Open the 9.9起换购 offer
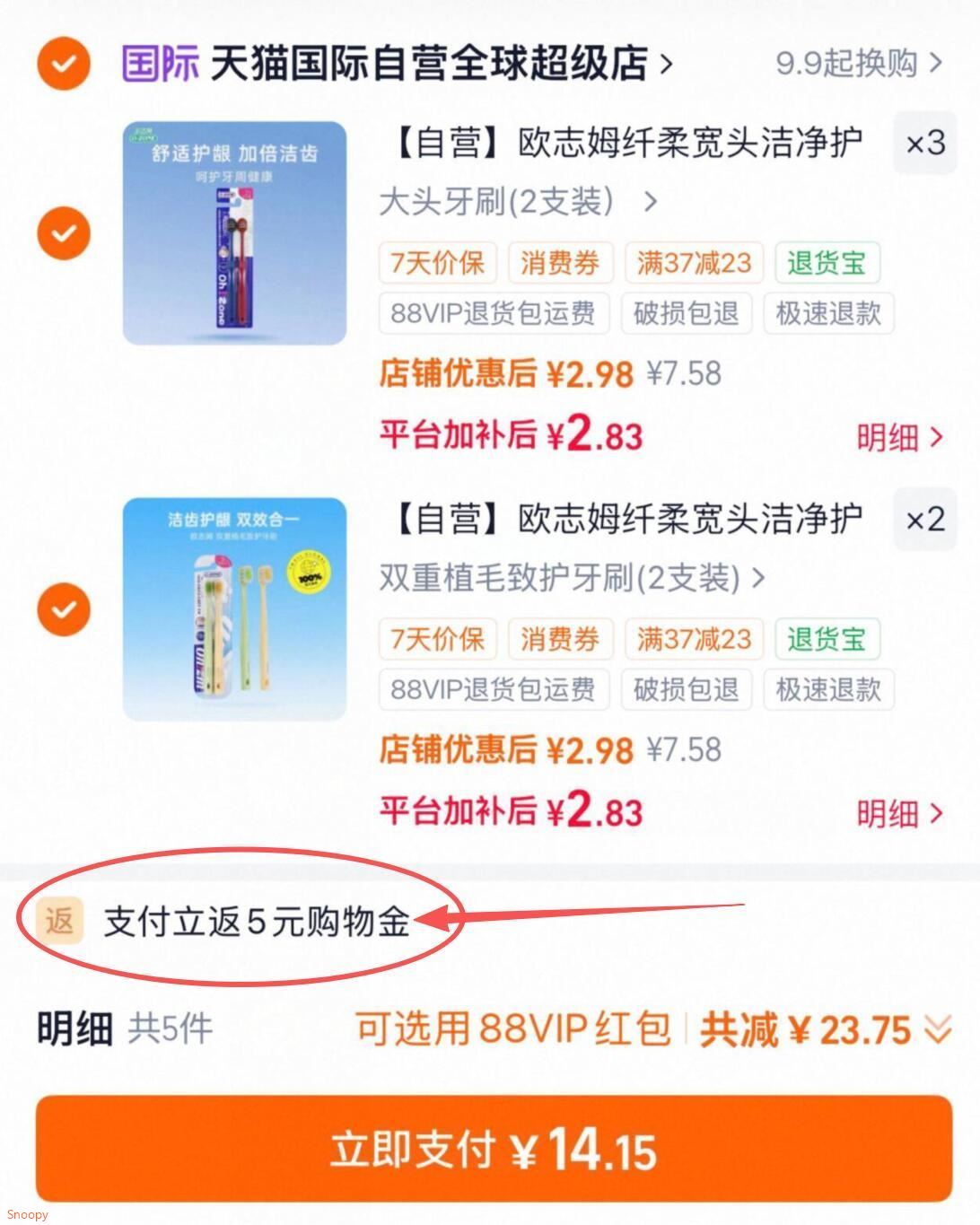The width and height of the screenshot is (980, 1225). coord(858,64)
